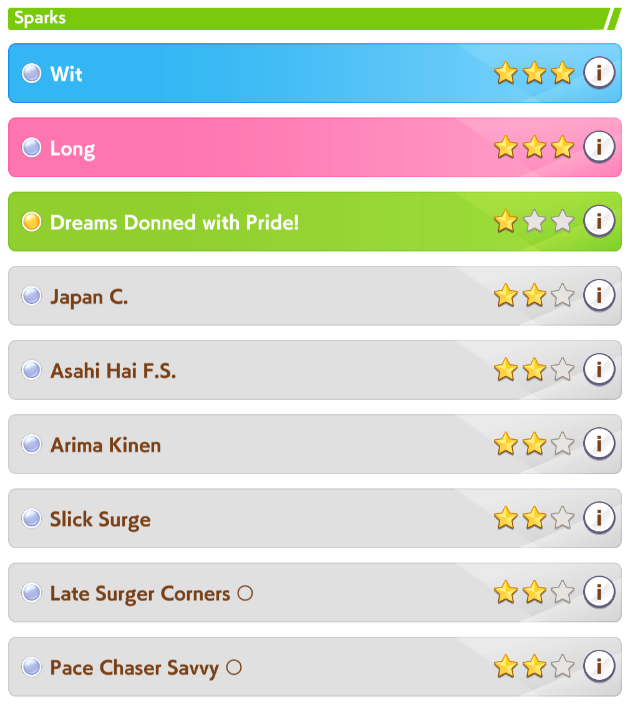
Task: Show Slick Surge skill info
Action: pos(599,518)
